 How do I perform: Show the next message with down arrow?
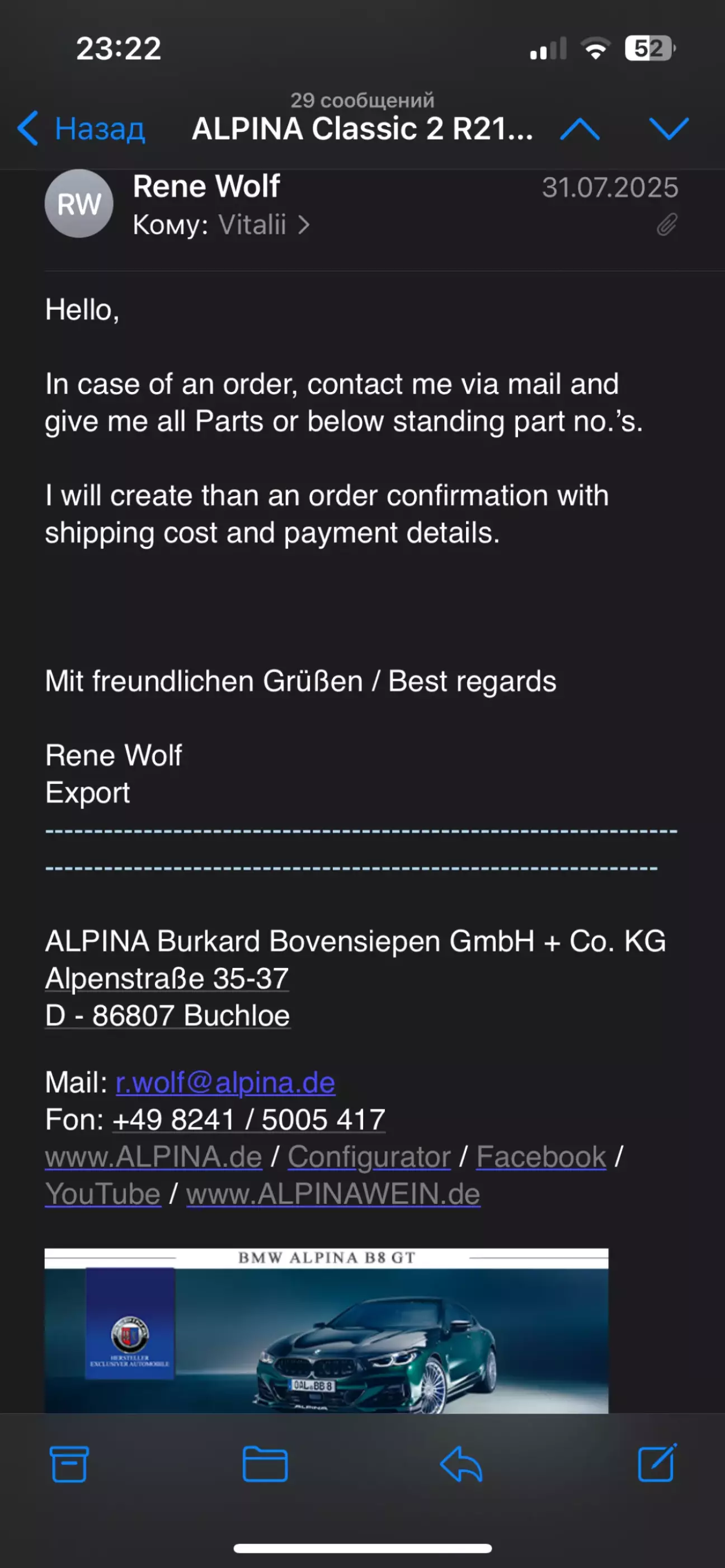[x=668, y=129]
